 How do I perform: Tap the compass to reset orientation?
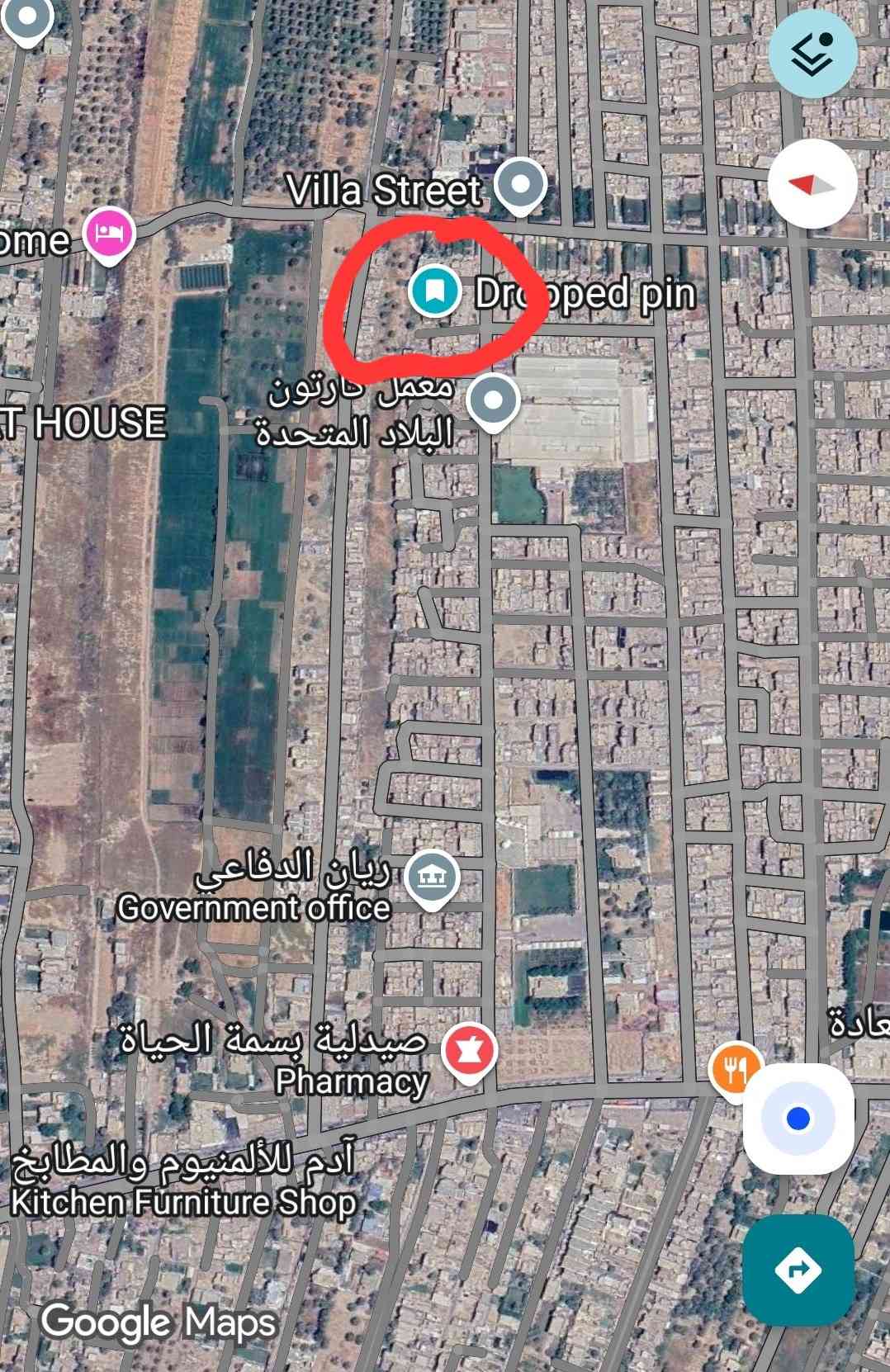click(812, 185)
